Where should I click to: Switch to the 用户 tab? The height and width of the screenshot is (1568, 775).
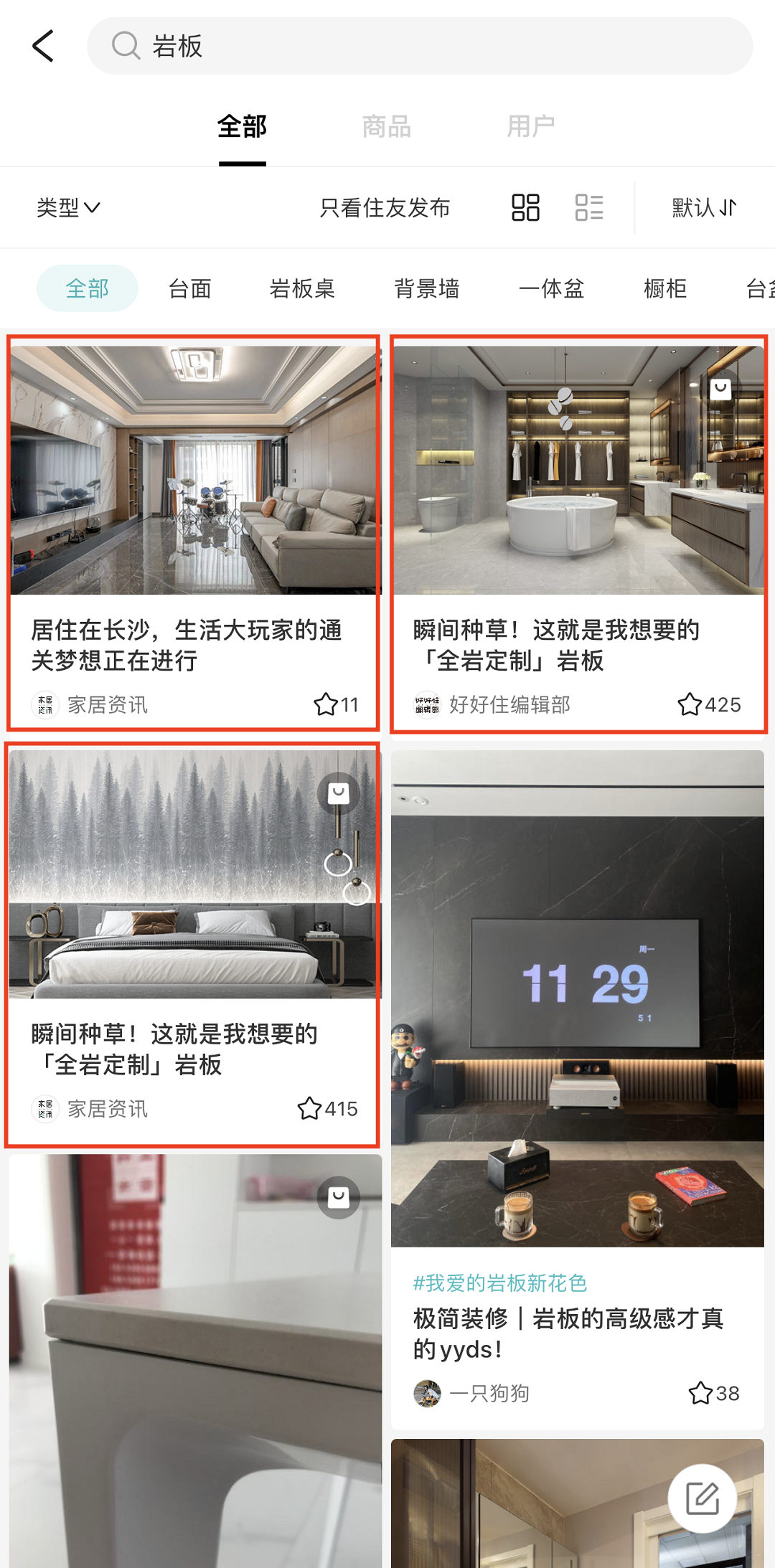coord(530,127)
